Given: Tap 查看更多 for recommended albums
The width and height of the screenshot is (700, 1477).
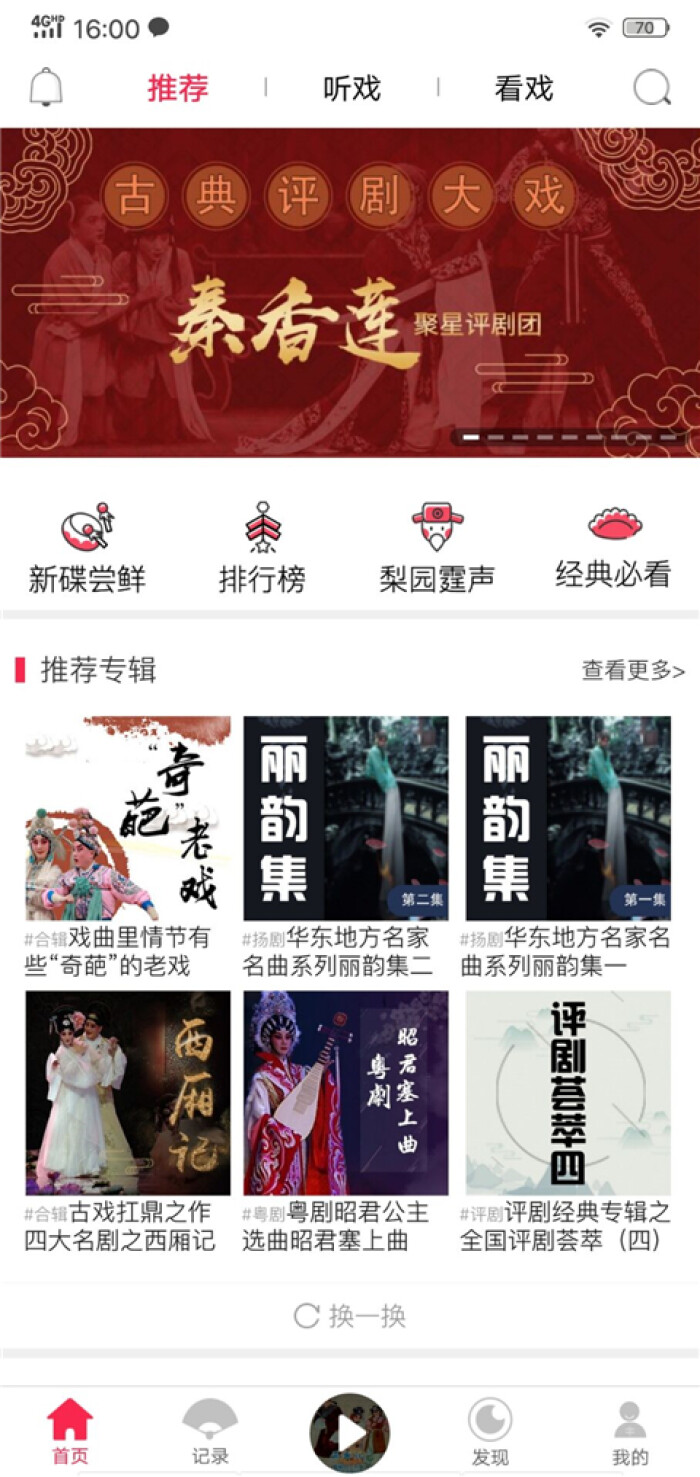Looking at the screenshot, I should [633, 670].
